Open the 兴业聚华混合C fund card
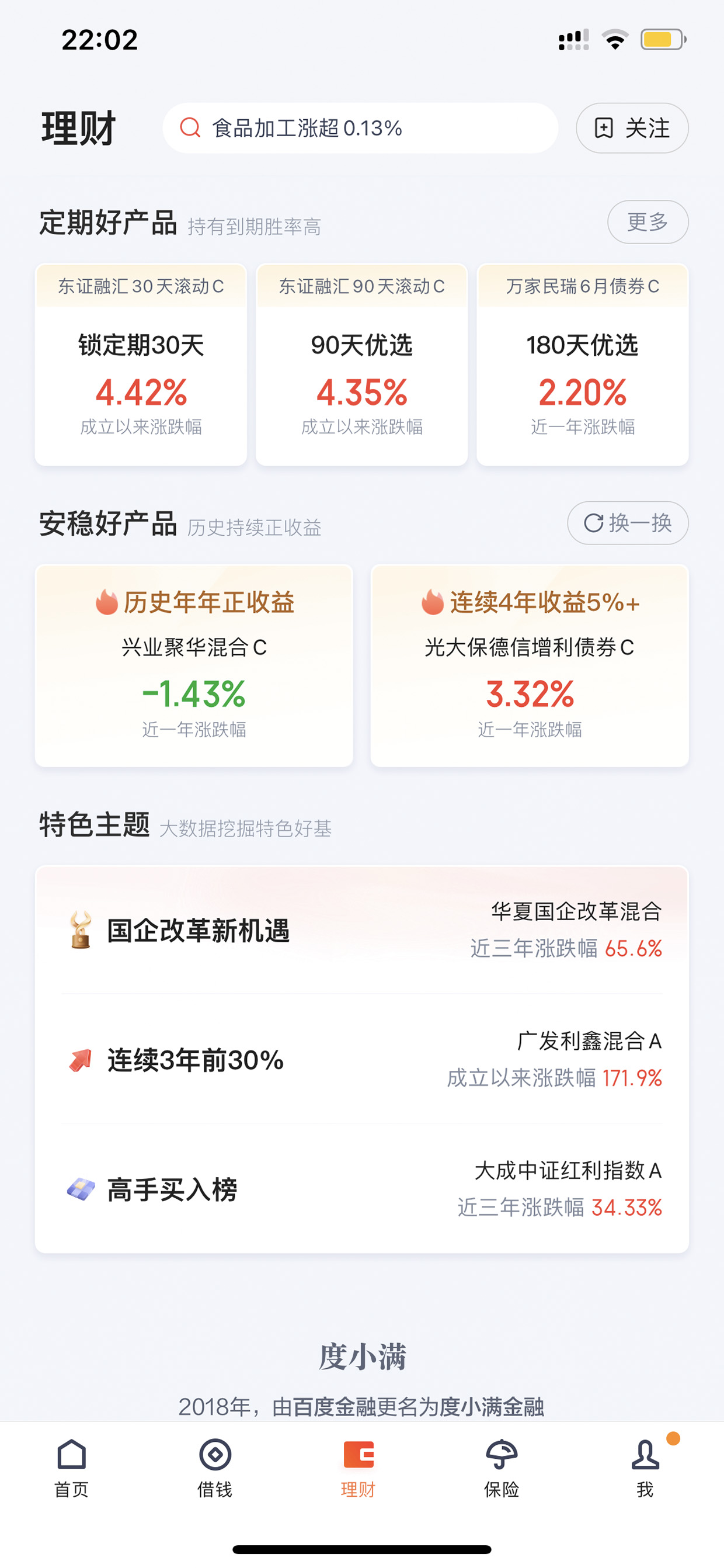The height and width of the screenshot is (1568, 724). click(194, 665)
